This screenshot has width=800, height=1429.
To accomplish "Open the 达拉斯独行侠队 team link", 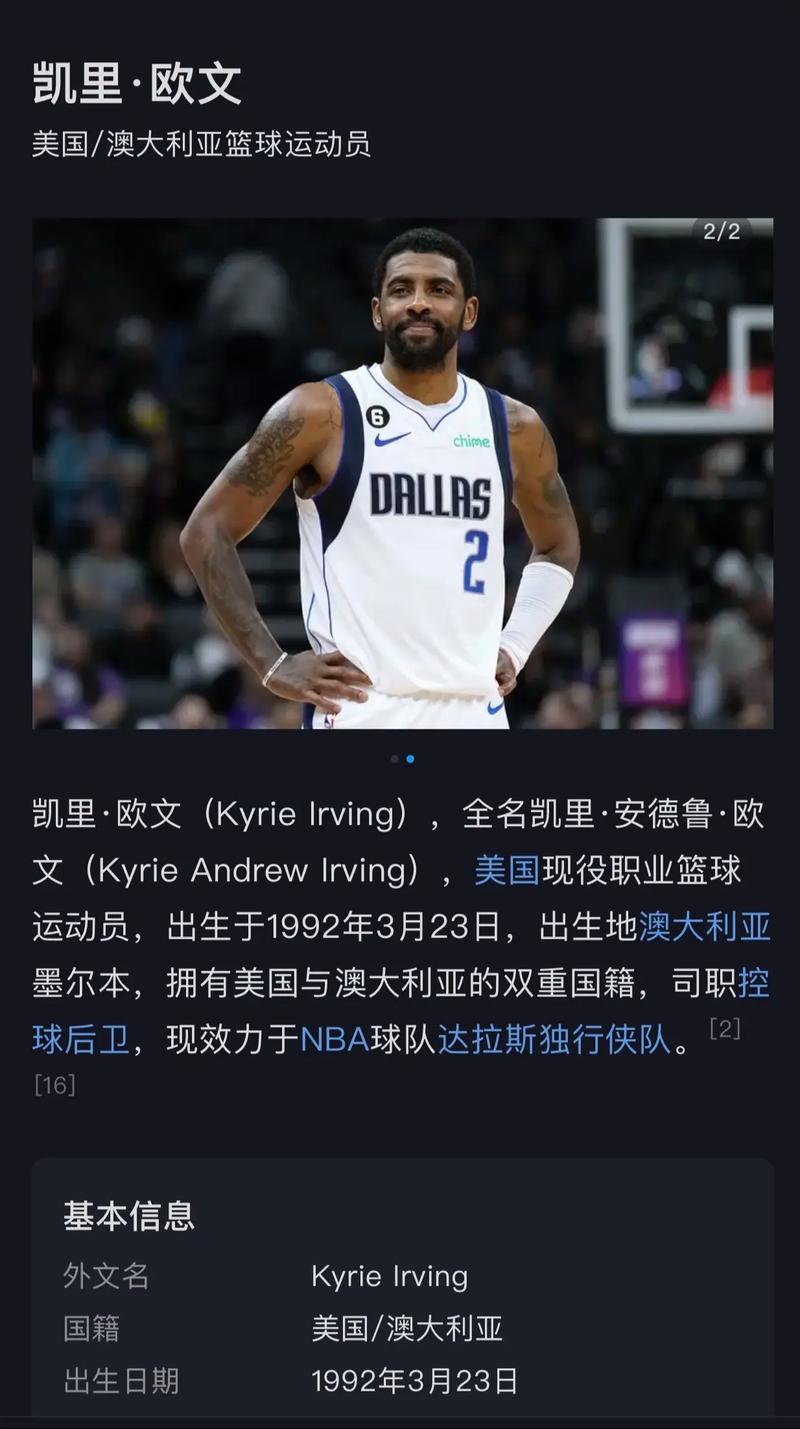I will pos(554,1041).
